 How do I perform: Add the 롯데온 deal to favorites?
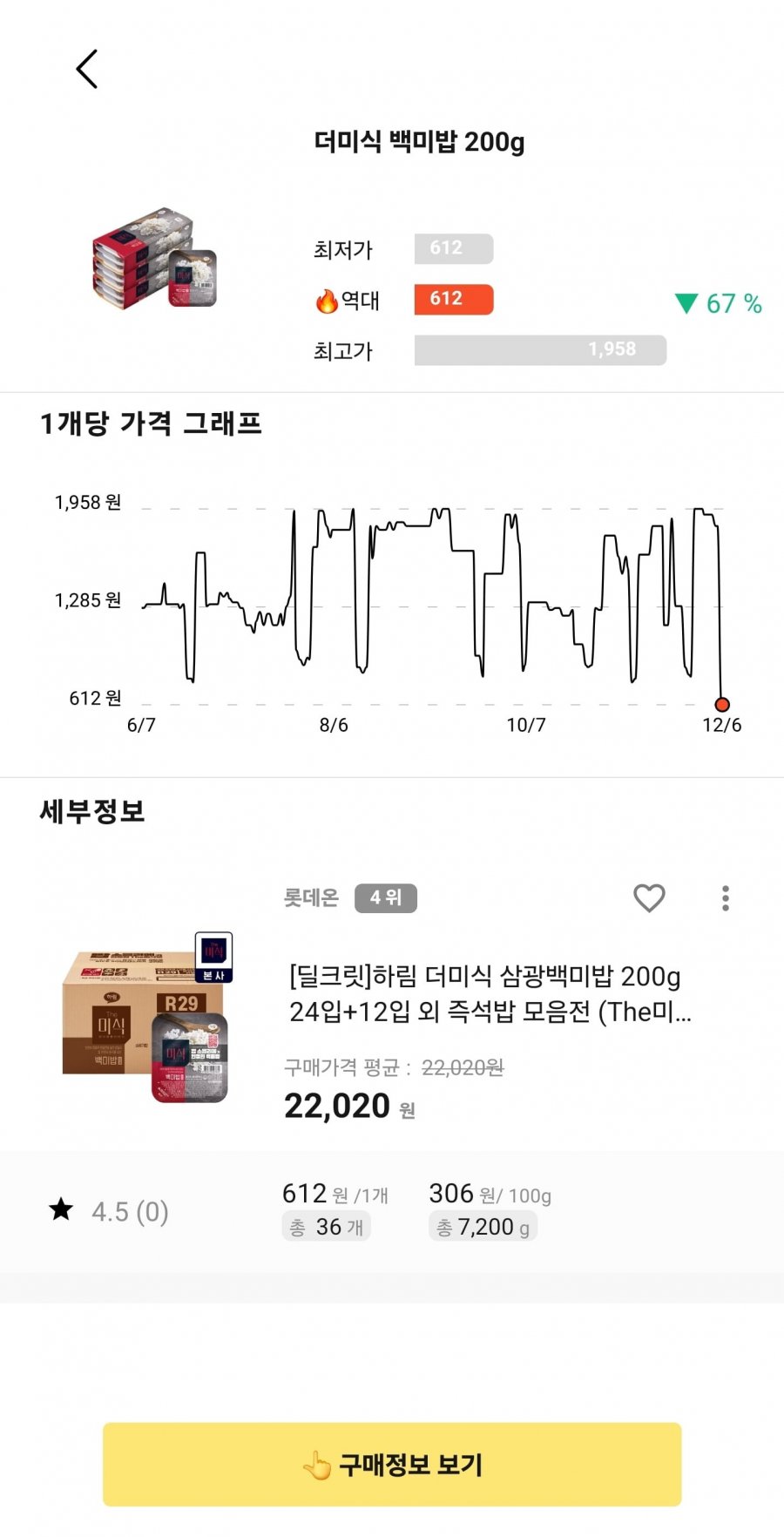tap(649, 898)
